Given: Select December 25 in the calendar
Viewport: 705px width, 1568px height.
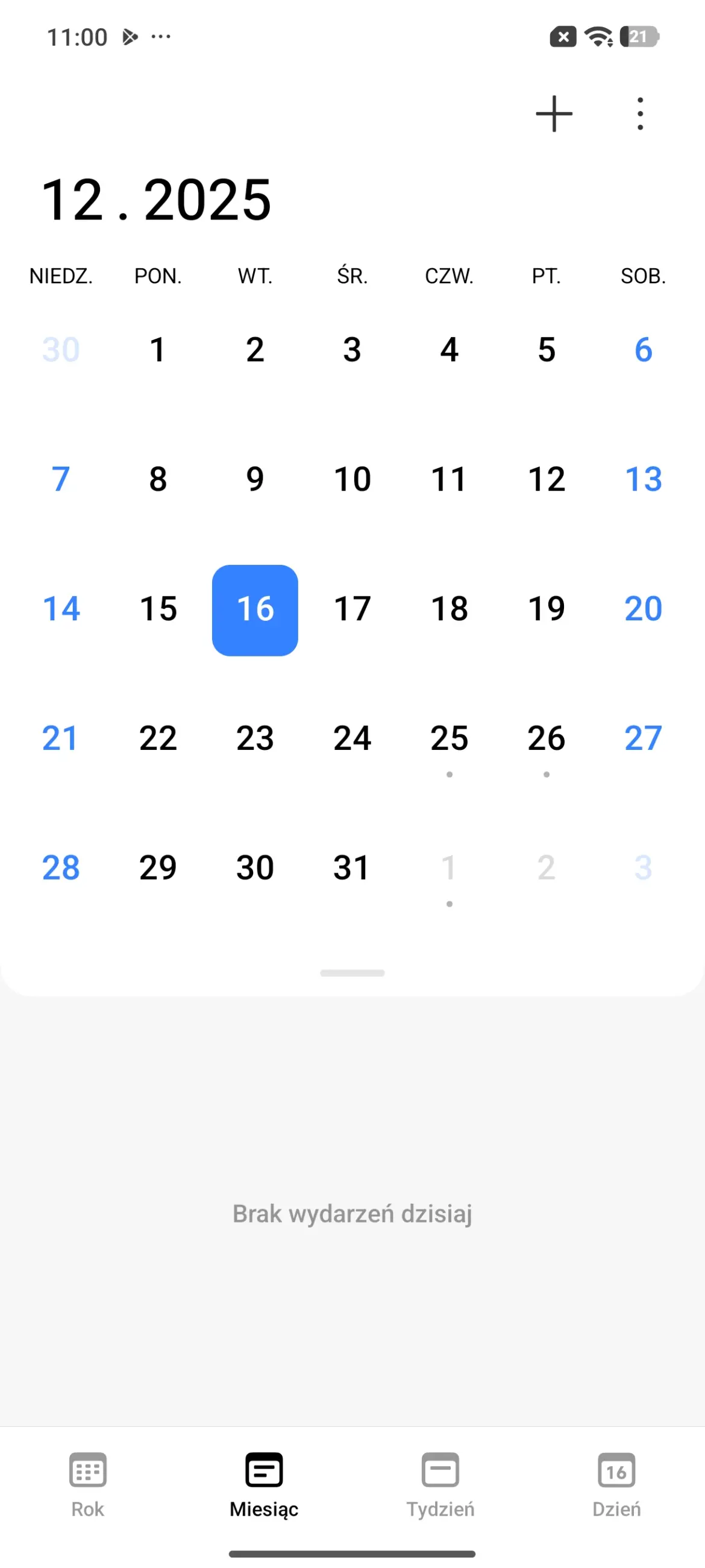Looking at the screenshot, I should (449, 738).
